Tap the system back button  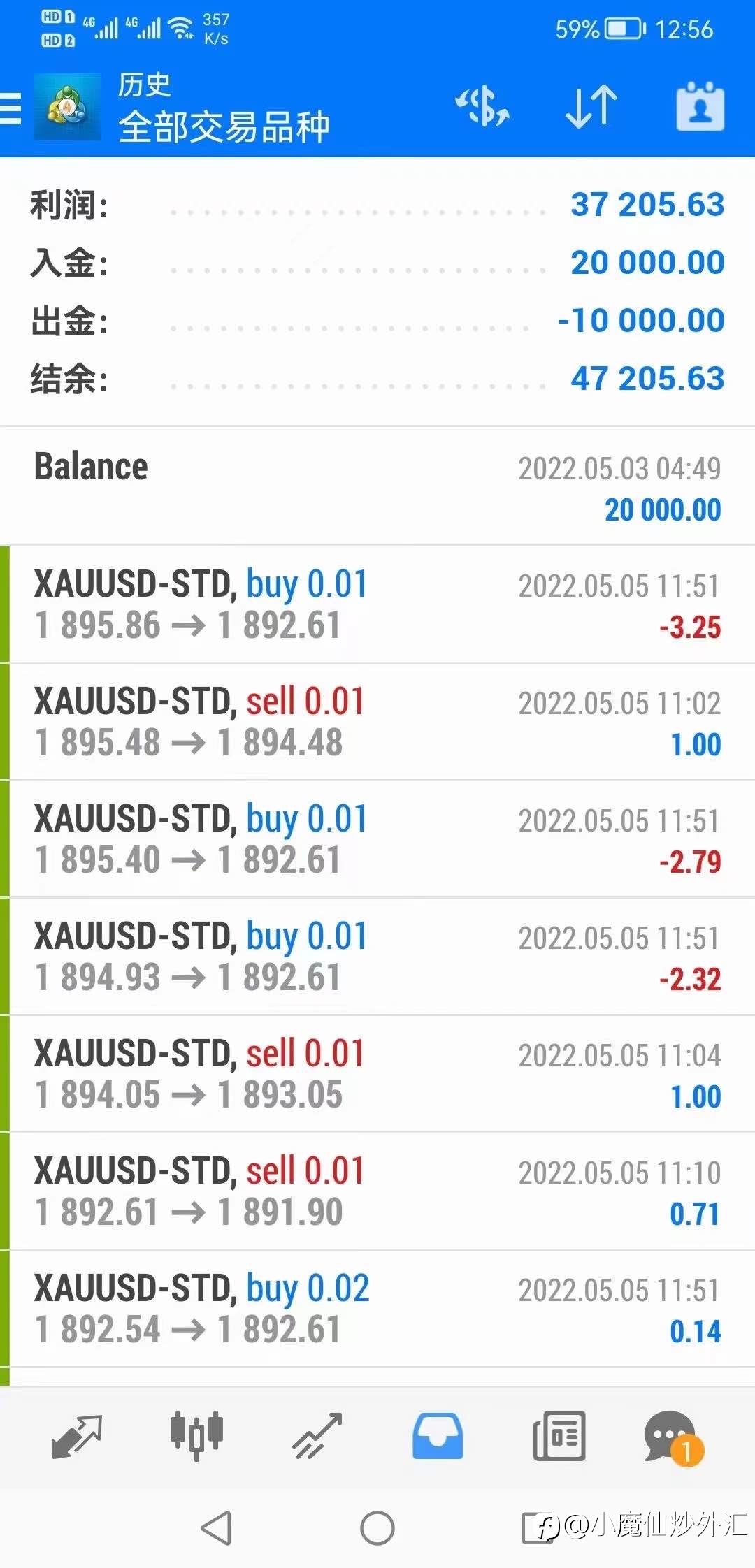tap(216, 1528)
